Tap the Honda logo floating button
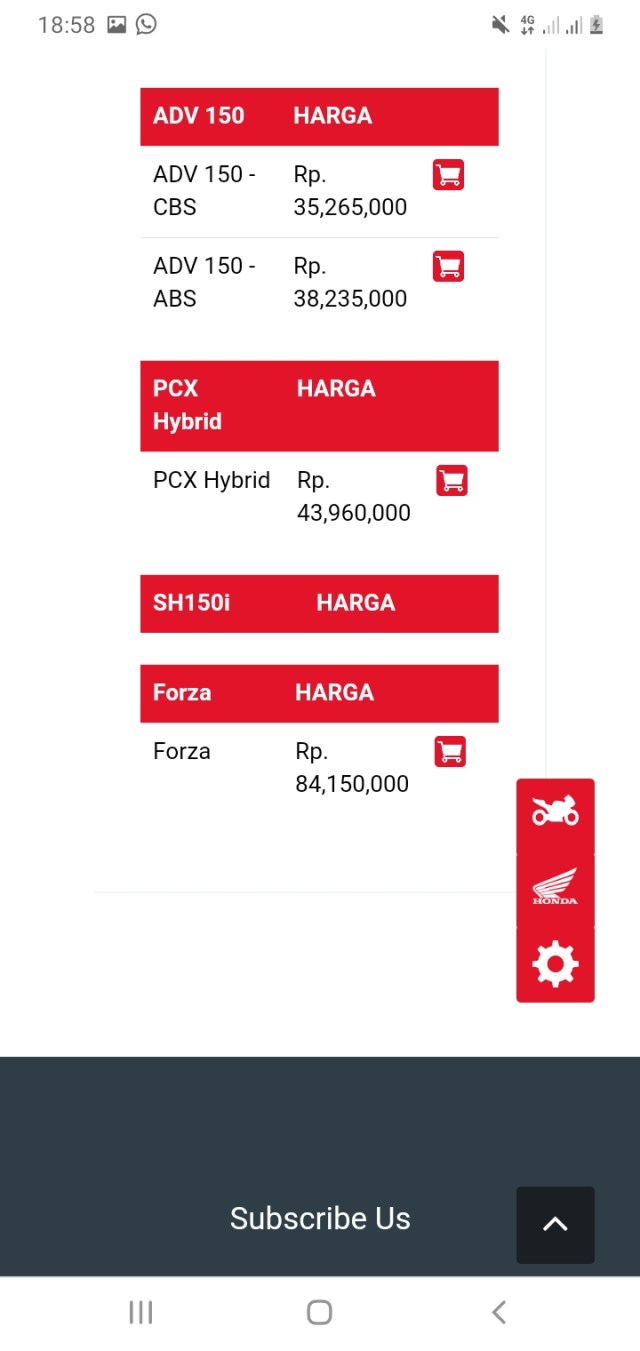The width and height of the screenshot is (640, 1351). [555, 888]
